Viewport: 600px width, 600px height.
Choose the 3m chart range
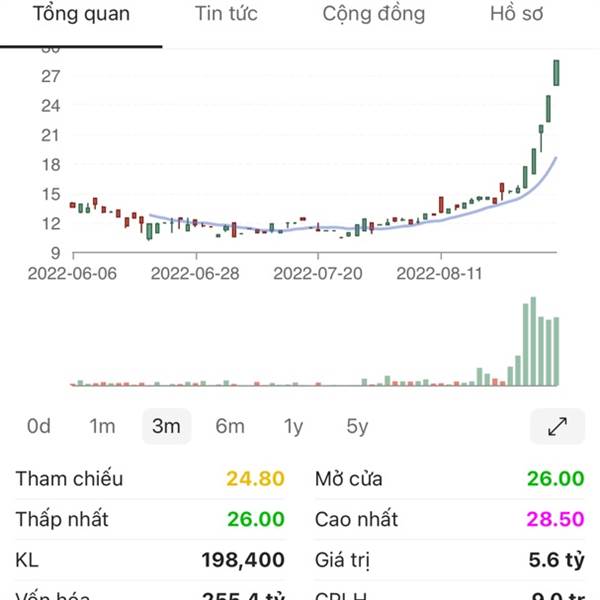point(166,426)
